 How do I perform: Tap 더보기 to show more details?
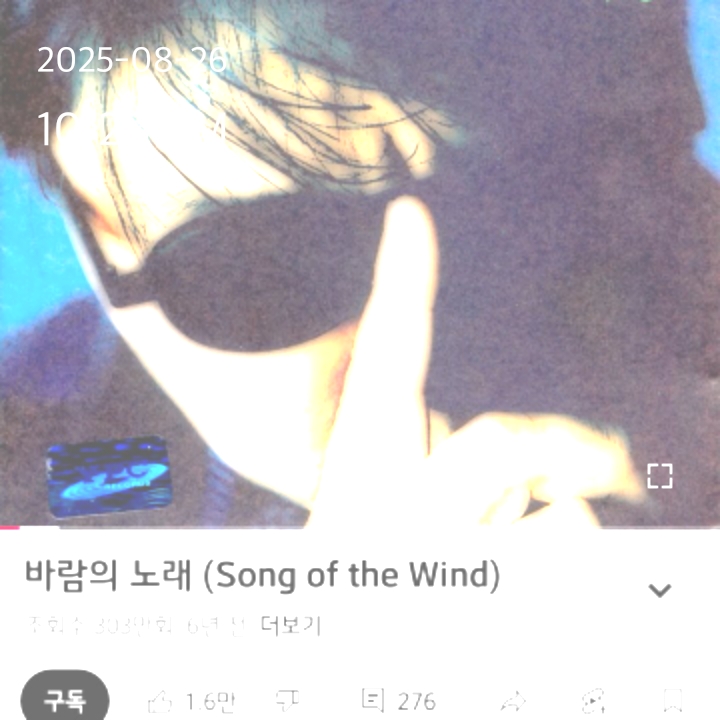click(x=289, y=627)
